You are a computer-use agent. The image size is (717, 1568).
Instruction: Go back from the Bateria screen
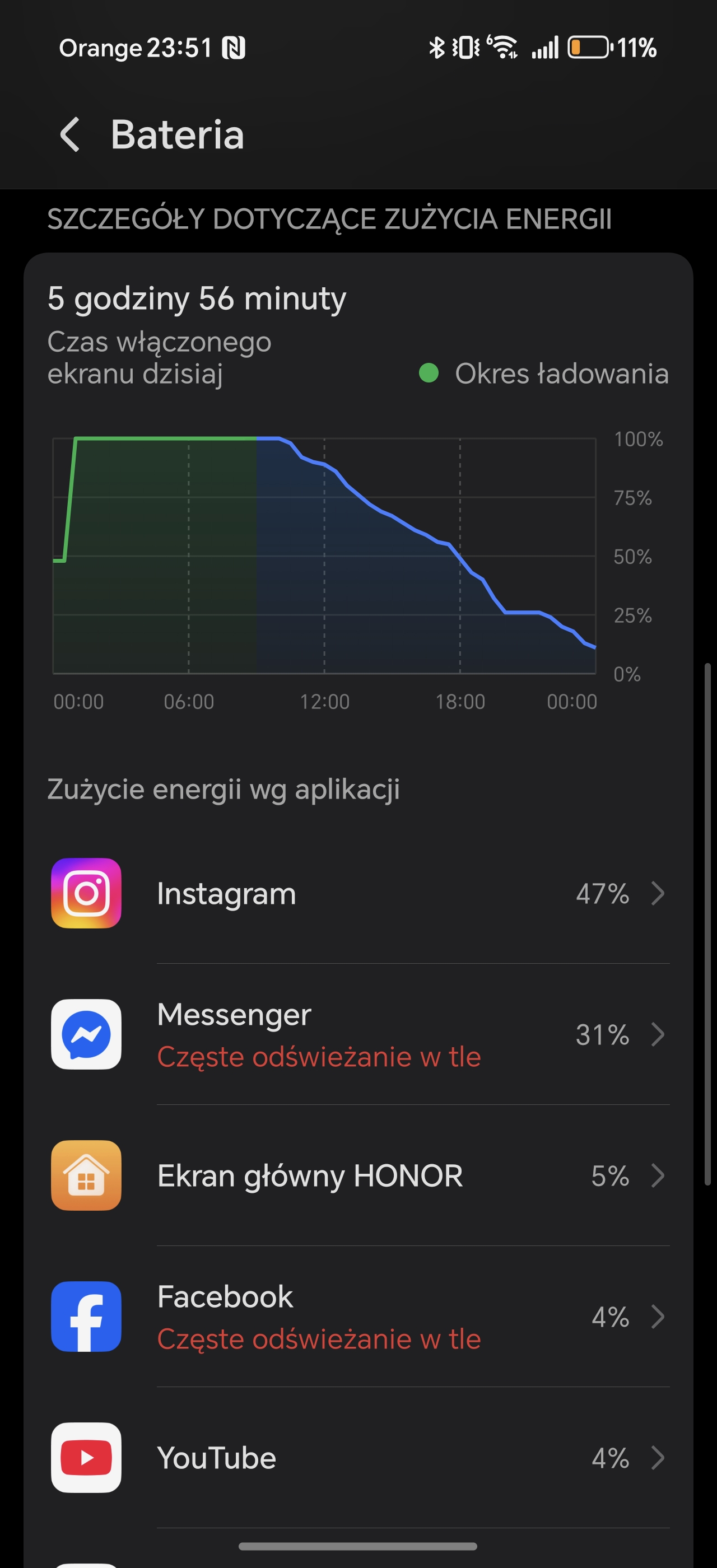(70, 134)
